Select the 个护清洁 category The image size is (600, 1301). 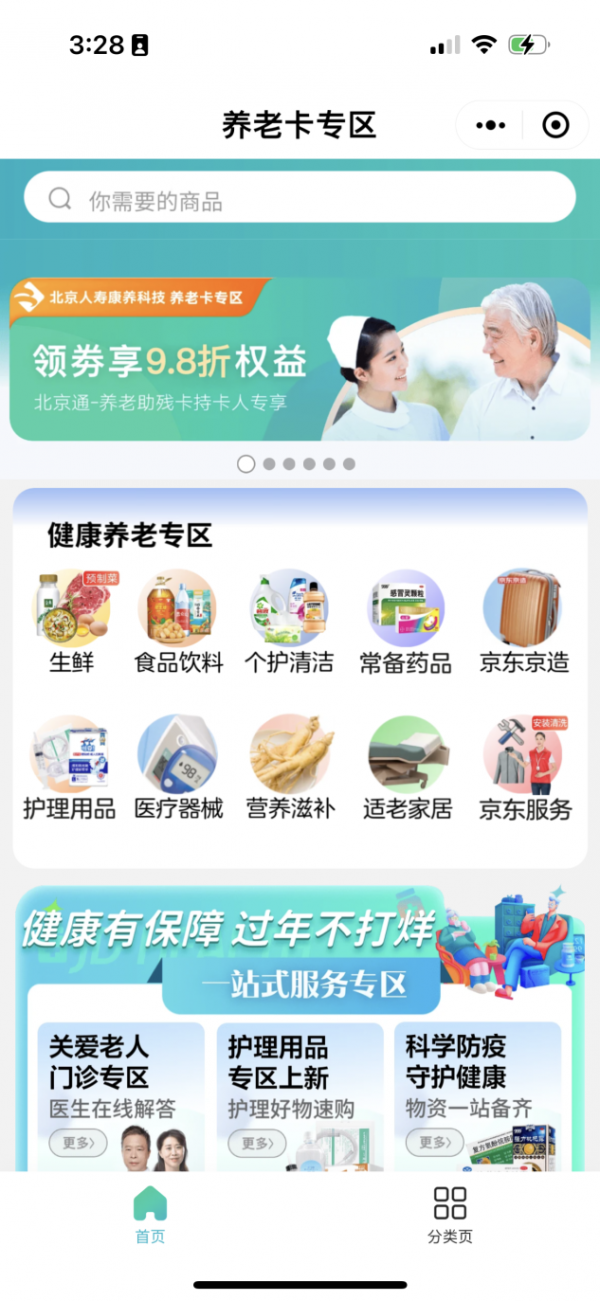click(289, 620)
